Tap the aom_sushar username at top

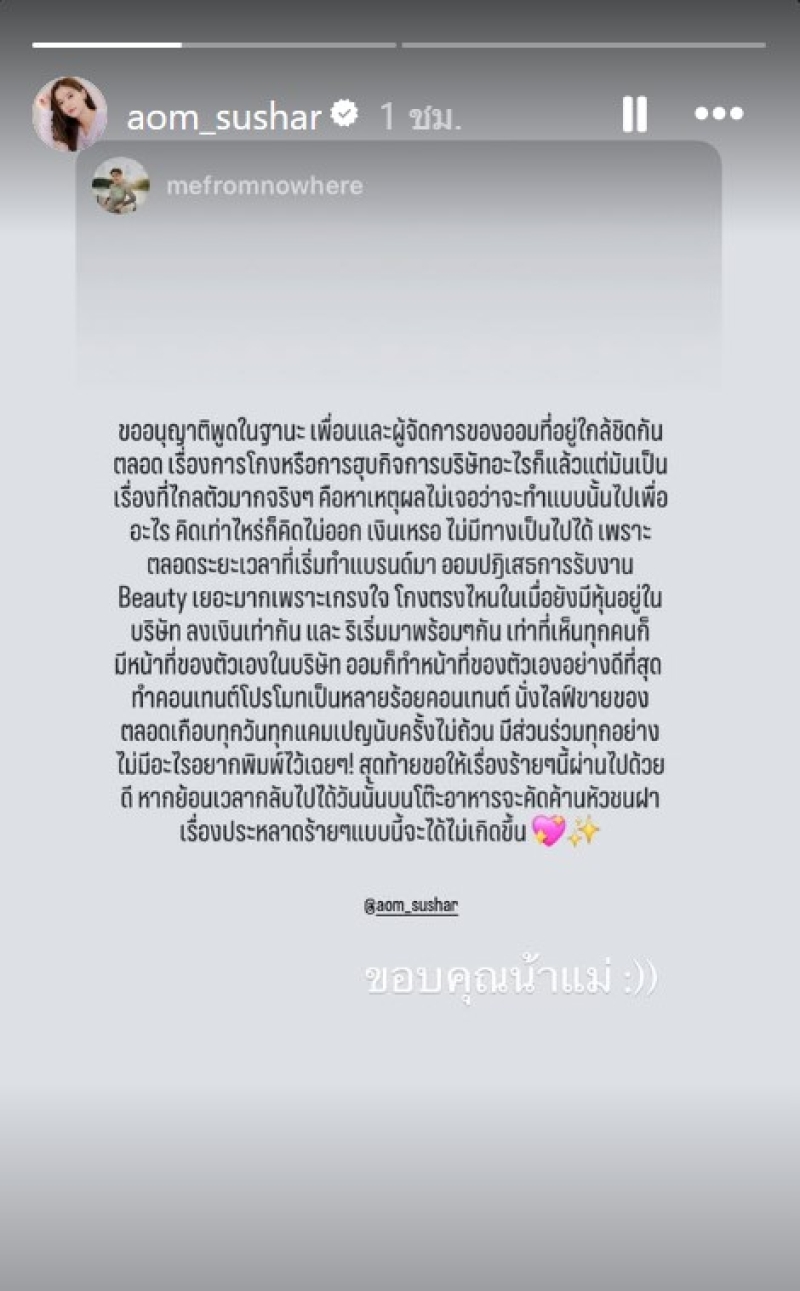(x=223, y=117)
